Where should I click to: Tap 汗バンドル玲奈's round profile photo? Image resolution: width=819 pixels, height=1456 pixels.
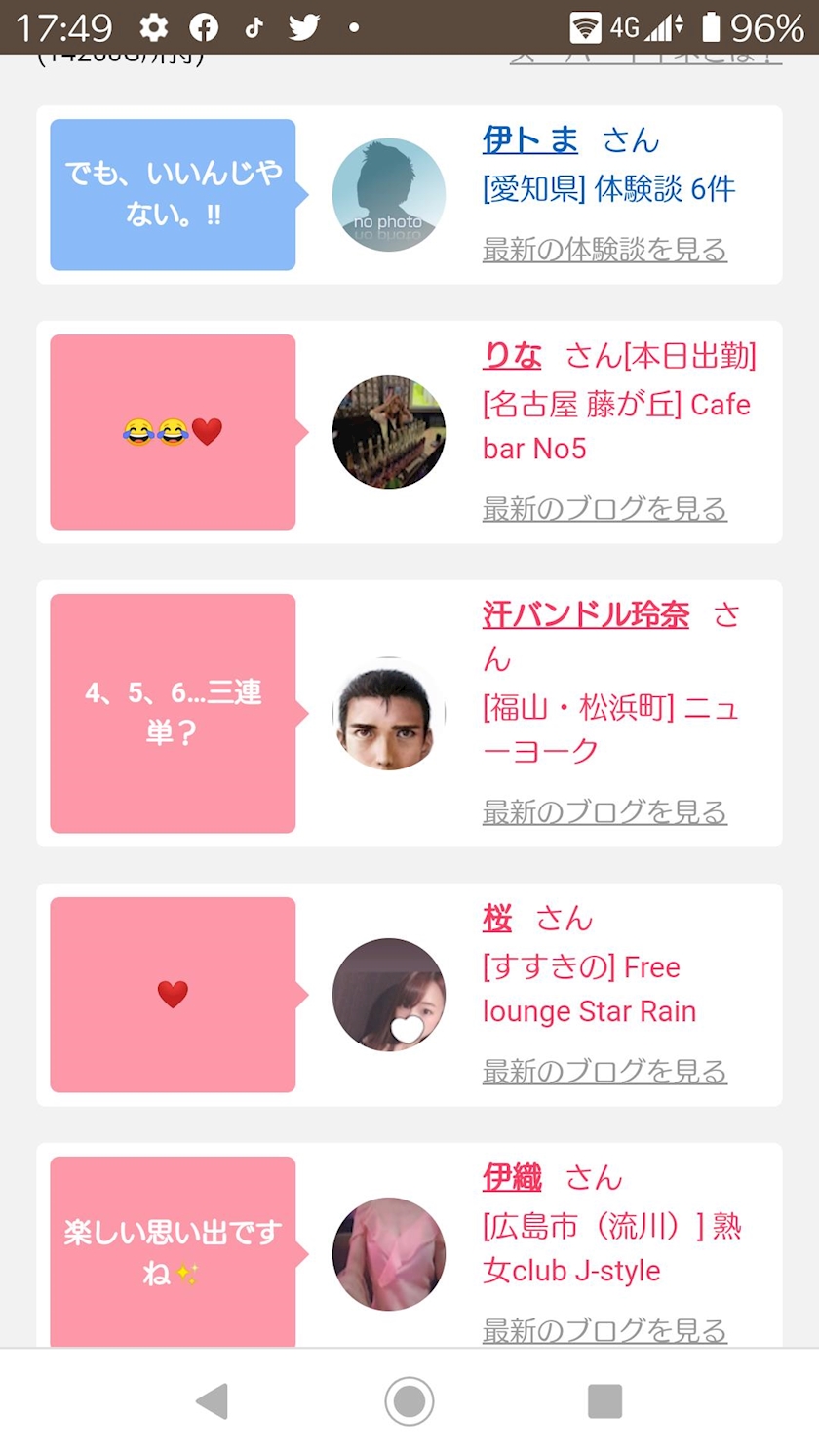[x=389, y=714]
